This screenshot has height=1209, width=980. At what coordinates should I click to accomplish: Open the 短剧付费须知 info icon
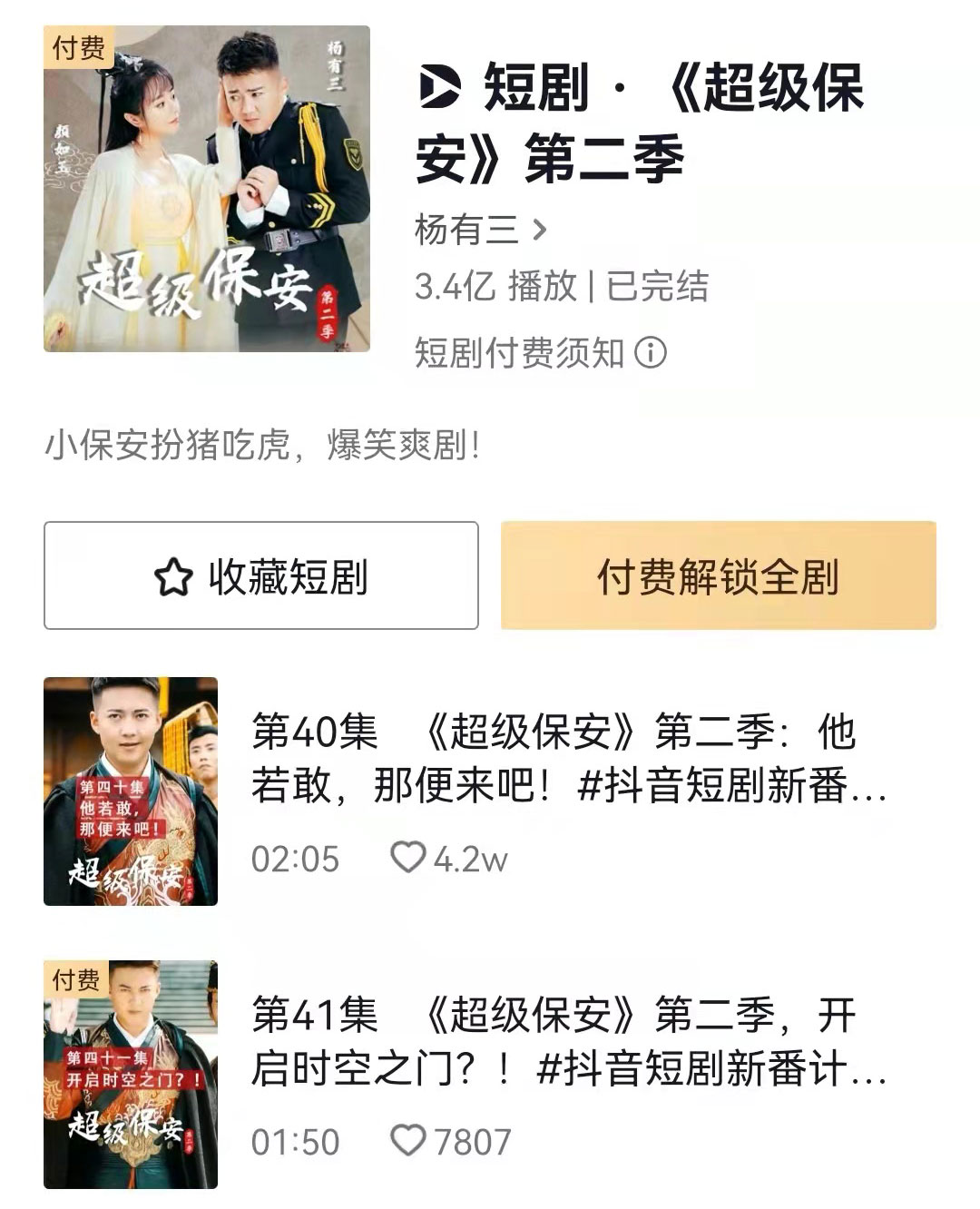coord(650,352)
